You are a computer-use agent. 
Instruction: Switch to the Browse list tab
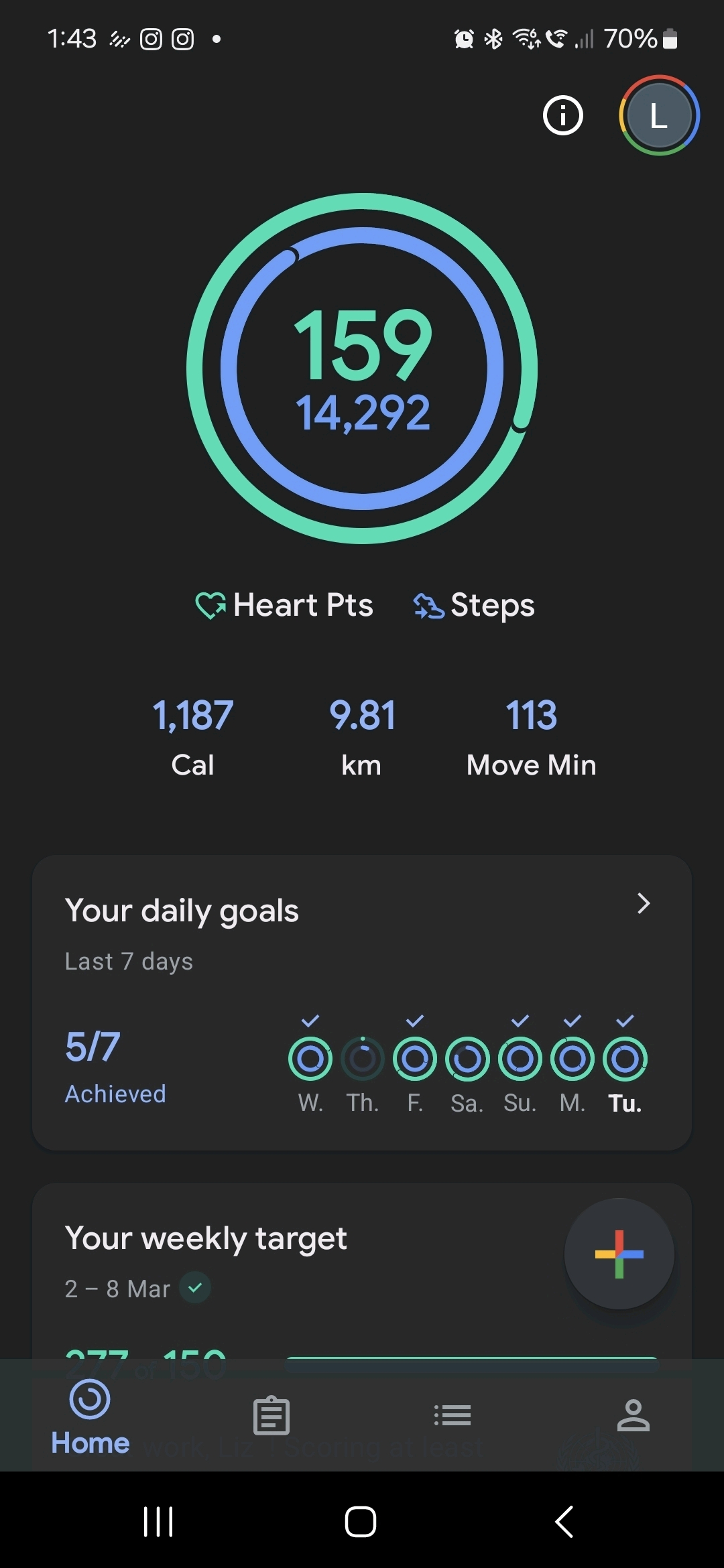(x=452, y=1416)
